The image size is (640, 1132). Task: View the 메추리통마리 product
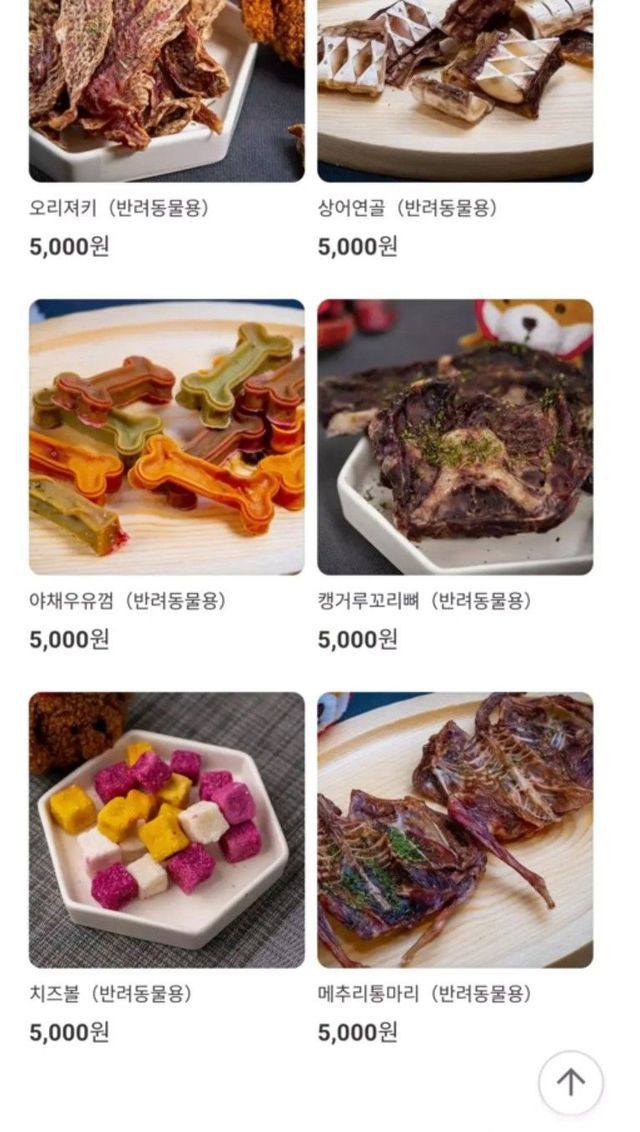(x=455, y=830)
